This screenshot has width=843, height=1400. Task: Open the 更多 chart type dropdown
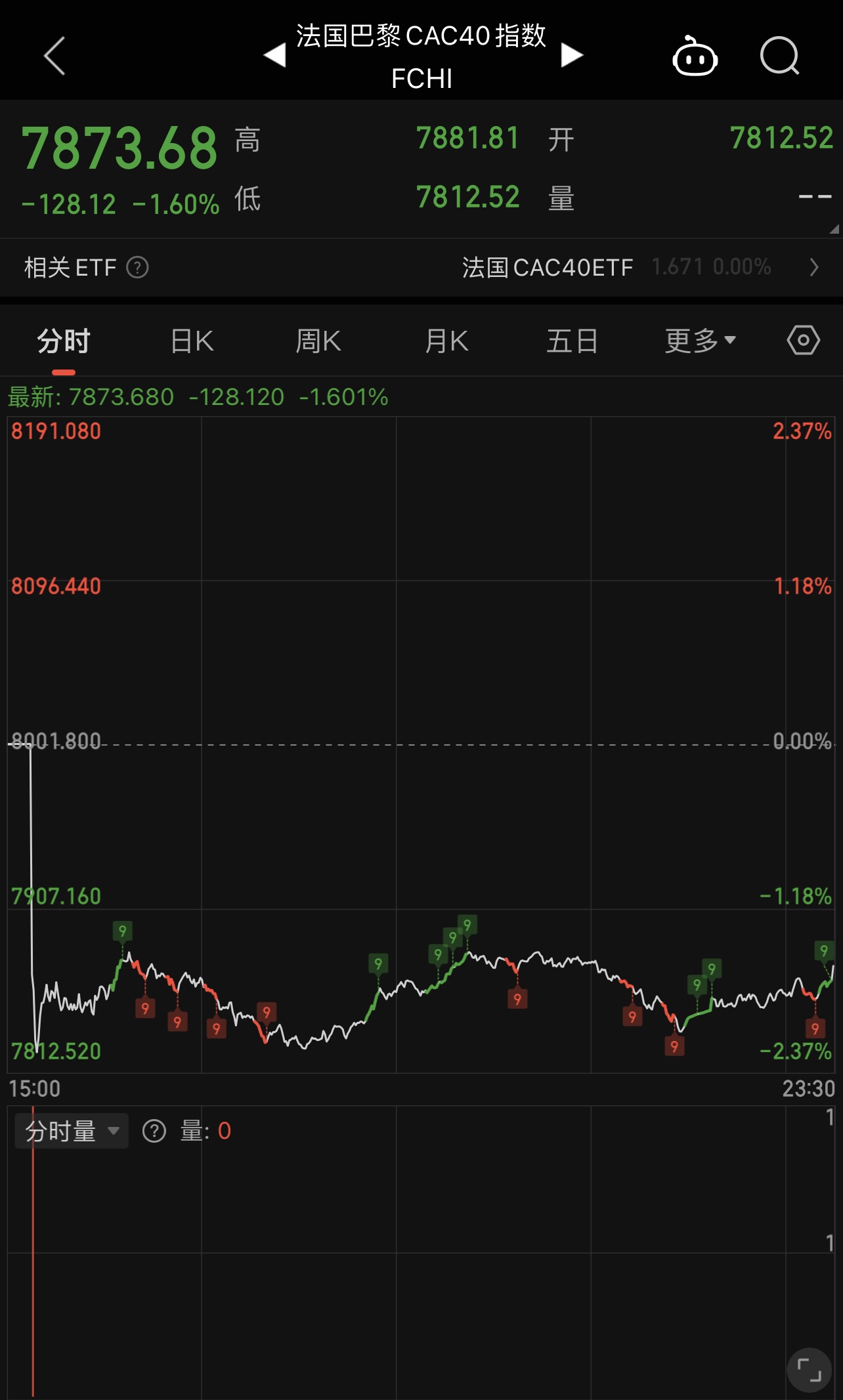point(698,340)
